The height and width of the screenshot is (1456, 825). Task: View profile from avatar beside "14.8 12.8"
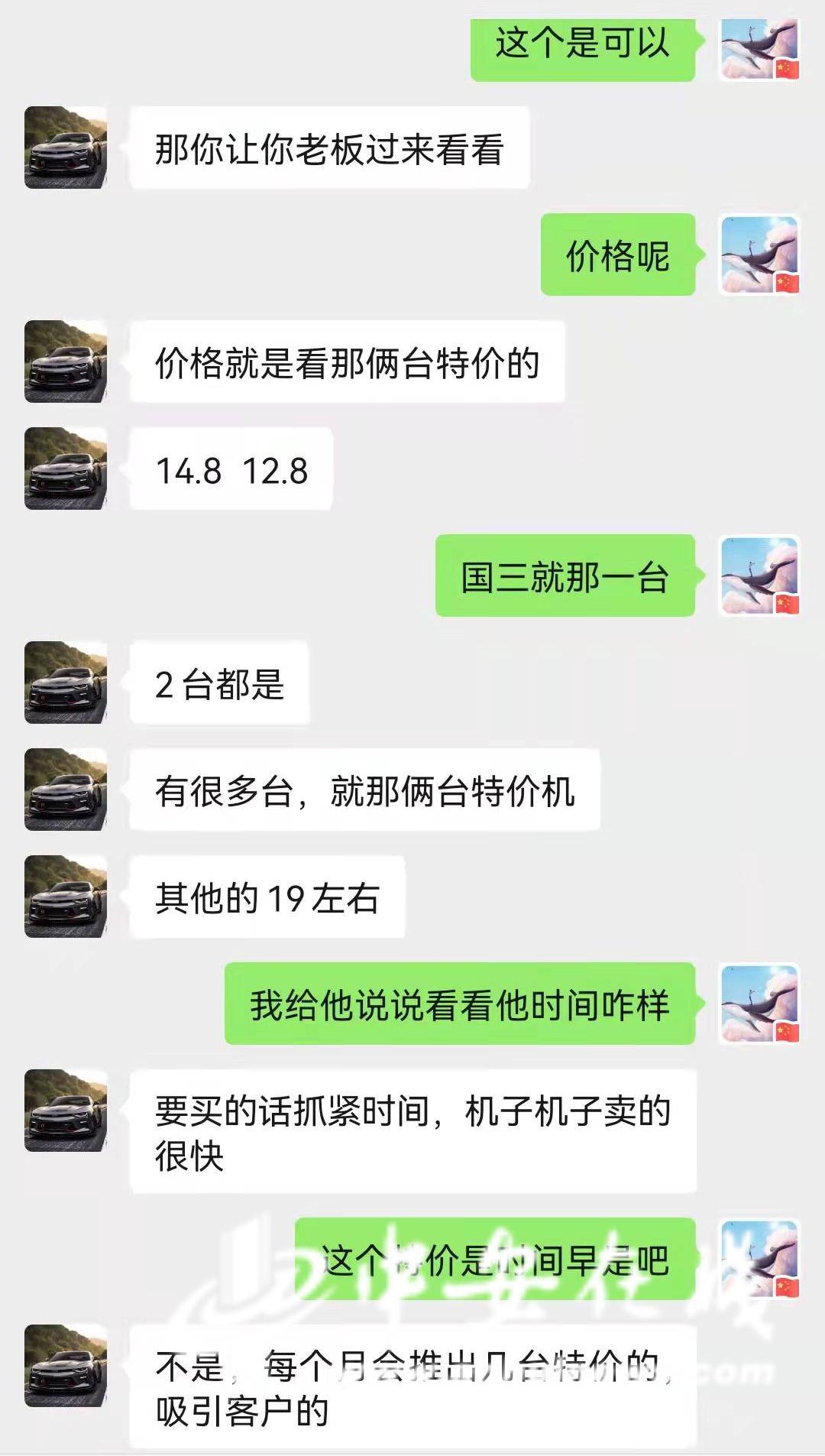point(66,469)
